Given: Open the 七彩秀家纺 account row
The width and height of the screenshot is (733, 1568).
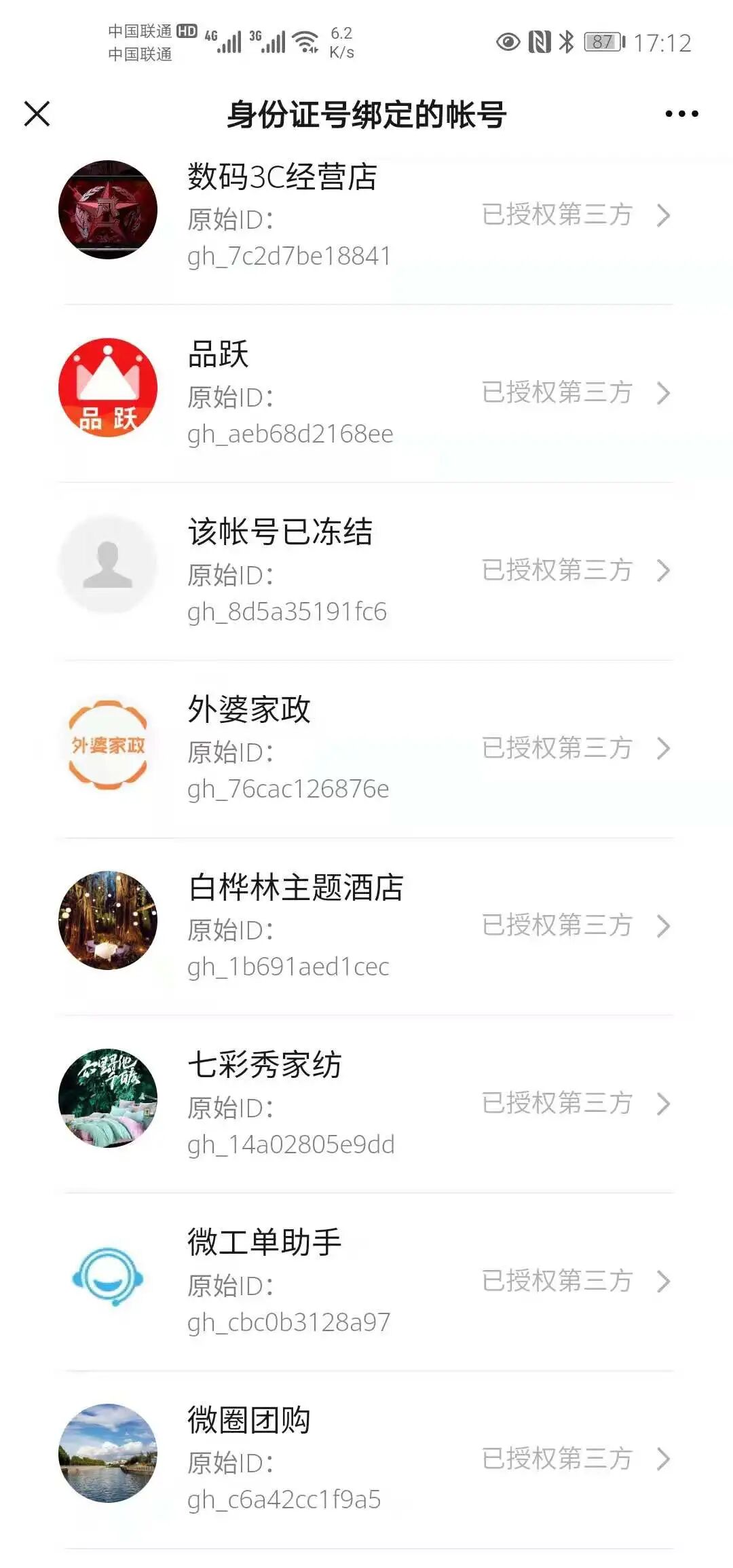Looking at the screenshot, I should click(366, 1104).
